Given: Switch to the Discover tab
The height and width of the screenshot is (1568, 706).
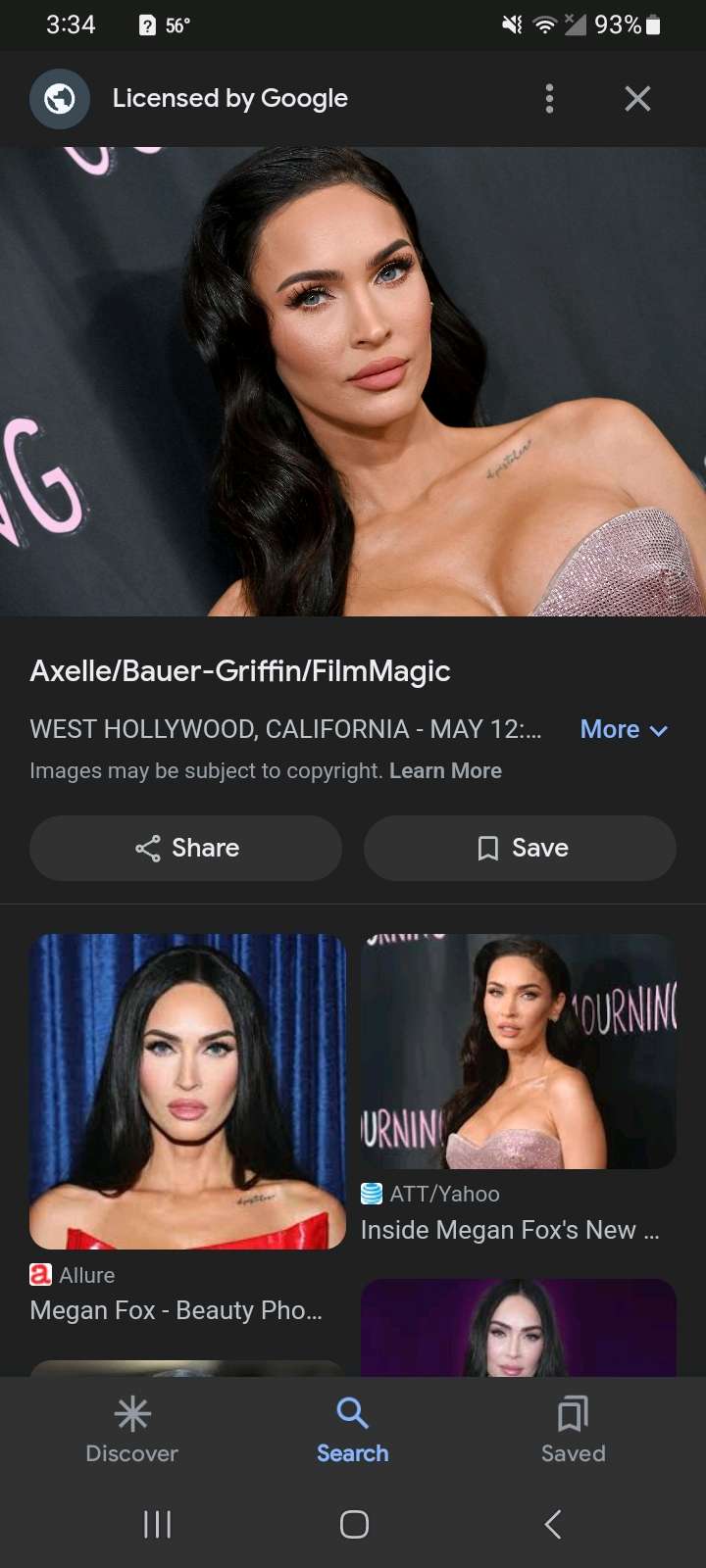Looking at the screenshot, I should [x=132, y=1431].
